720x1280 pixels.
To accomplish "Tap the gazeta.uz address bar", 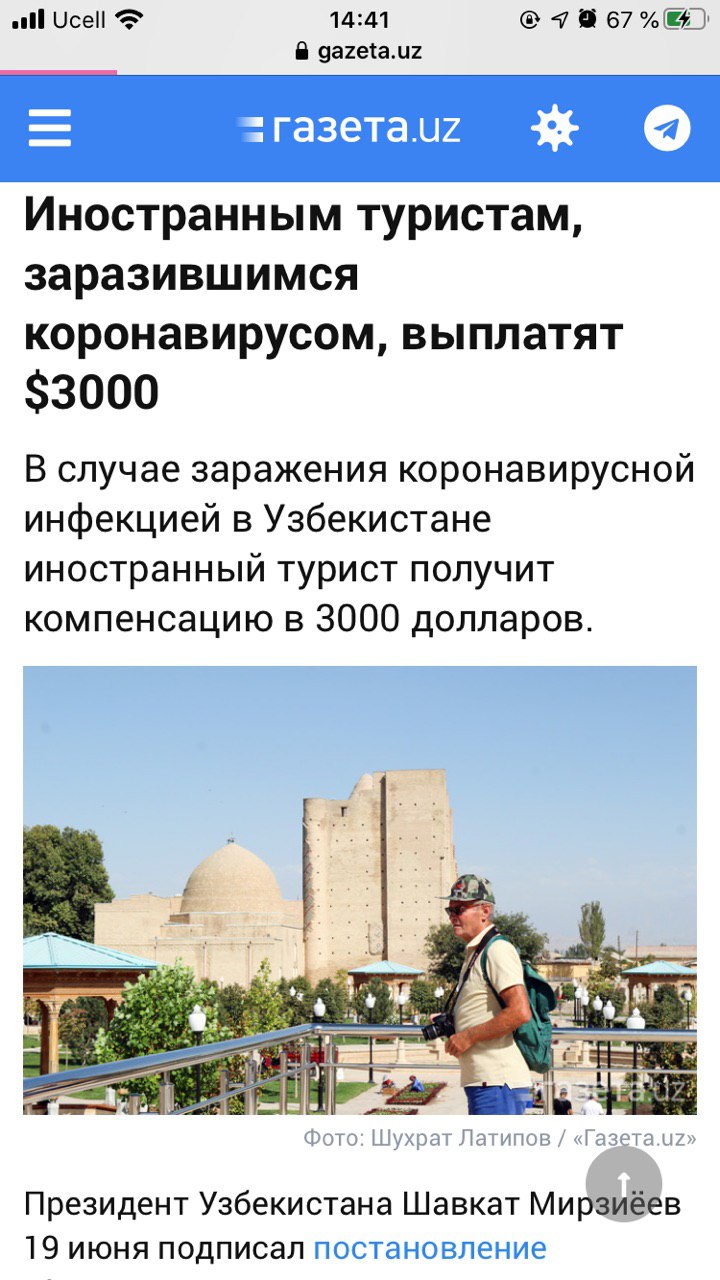I will pyautogui.click(x=360, y=51).
